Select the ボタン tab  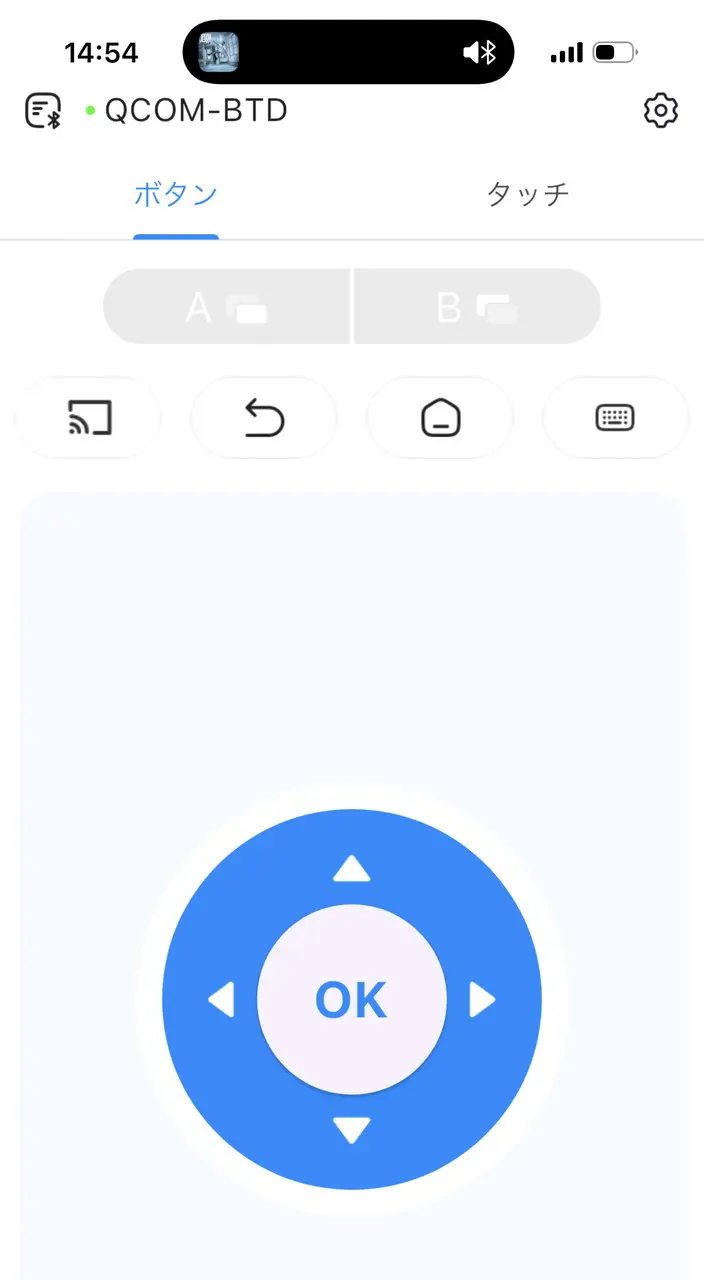176,194
